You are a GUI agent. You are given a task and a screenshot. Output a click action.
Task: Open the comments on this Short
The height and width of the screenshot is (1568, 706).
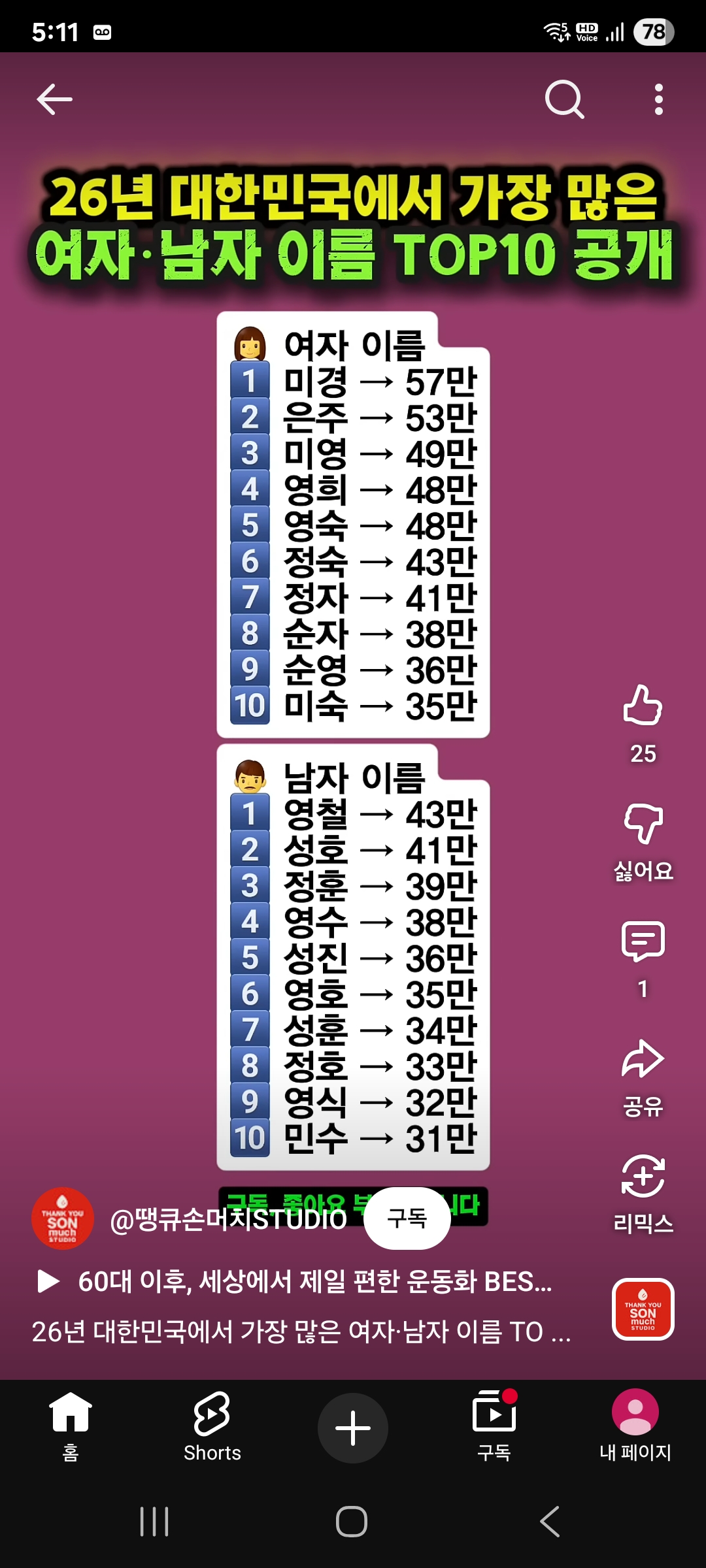pos(643,942)
